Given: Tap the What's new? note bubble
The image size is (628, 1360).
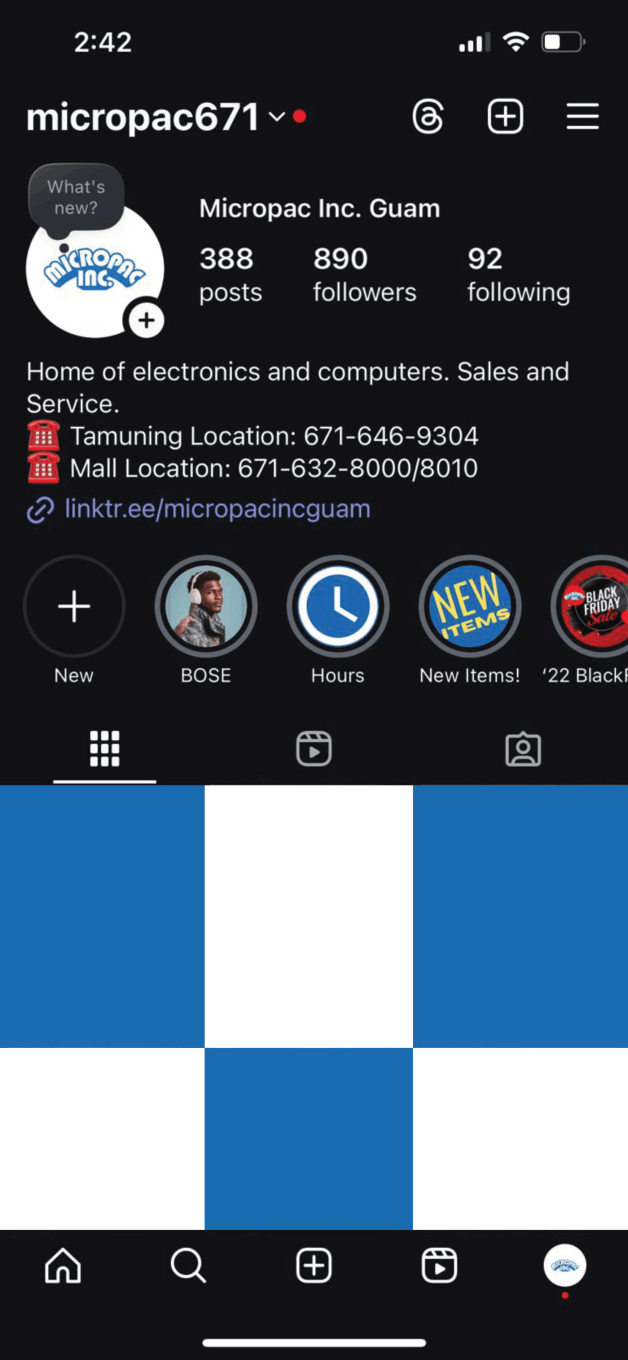Looking at the screenshot, I should tap(76, 198).
